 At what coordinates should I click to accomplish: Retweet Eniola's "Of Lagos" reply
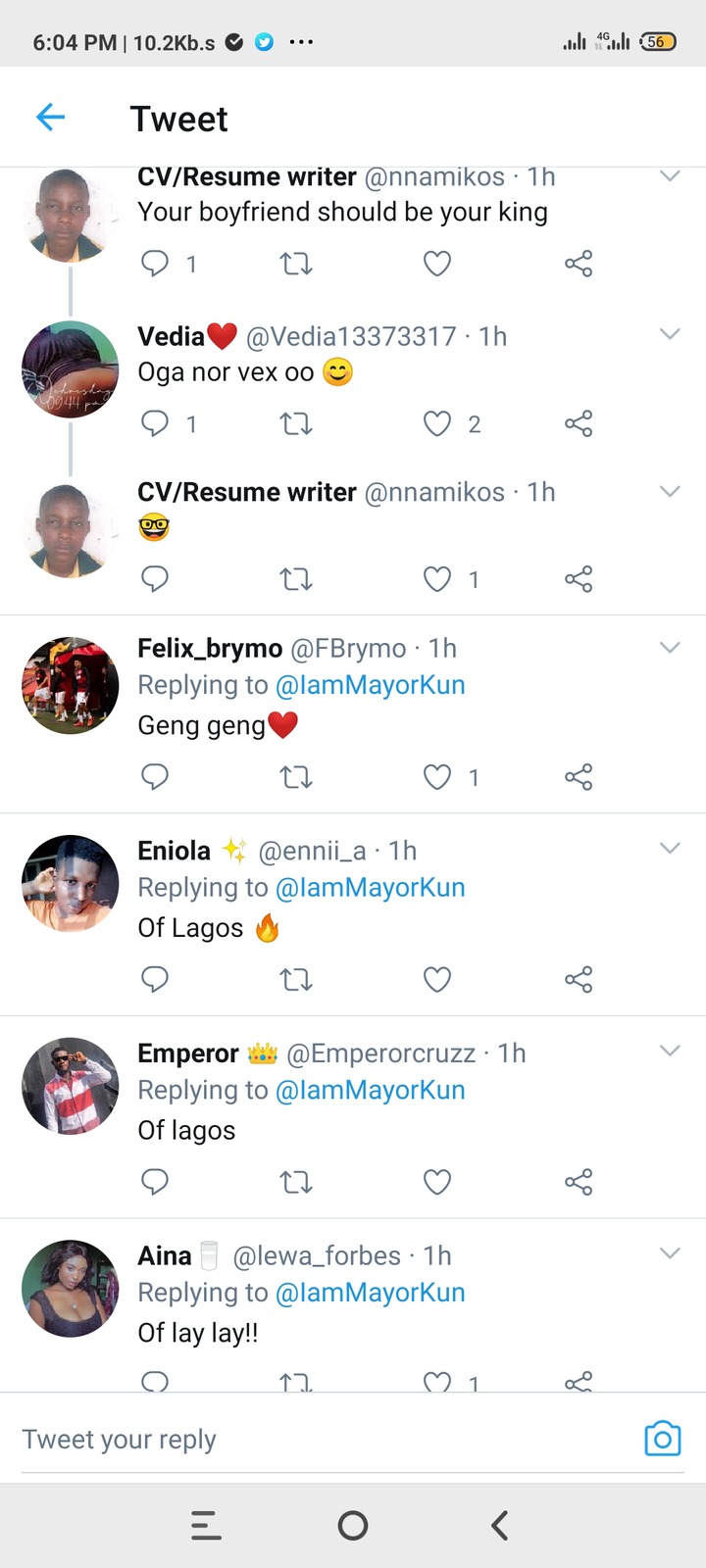pos(296,979)
